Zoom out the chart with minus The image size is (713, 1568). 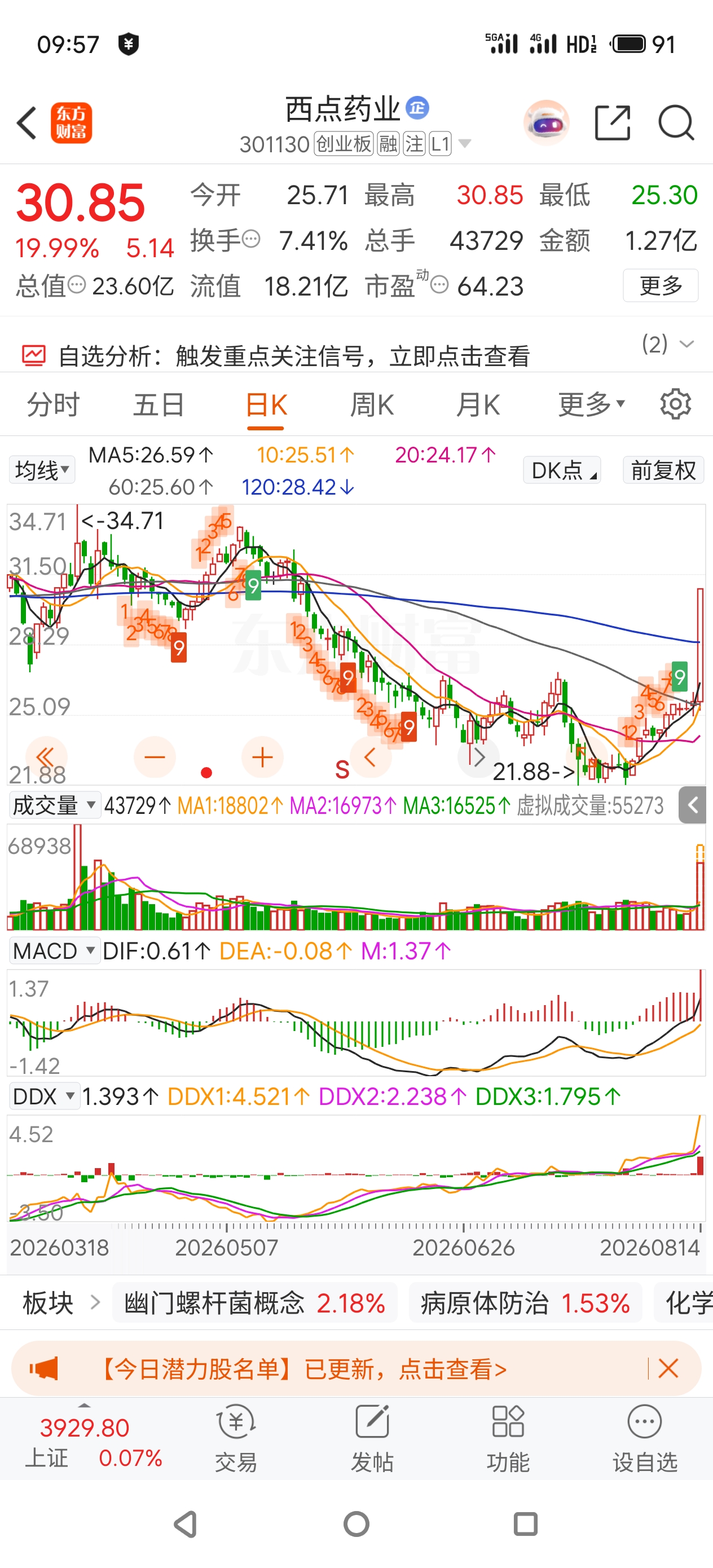click(155, 757)
